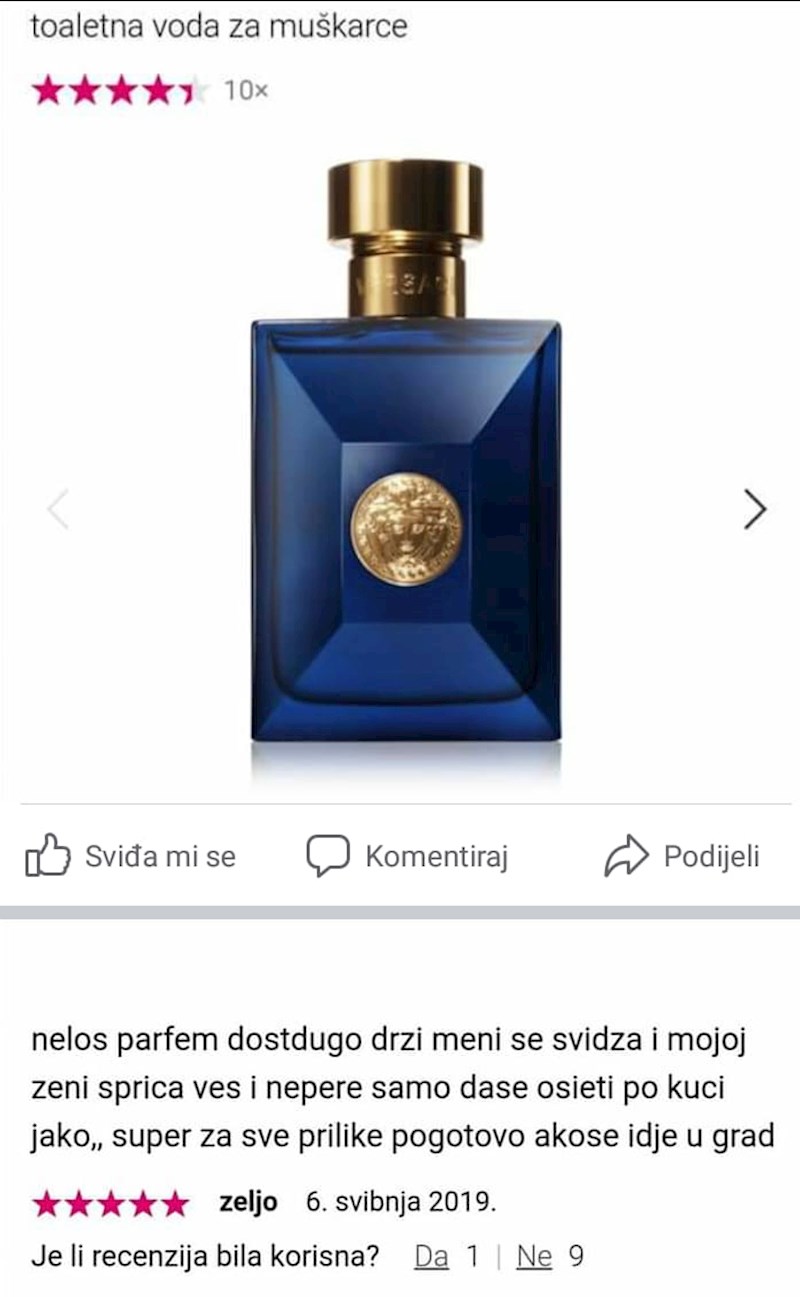Like the perfume post with Sviđa mi se
Image resolution: width=800 pixels, height=1297 pixels.
[131, 857]
